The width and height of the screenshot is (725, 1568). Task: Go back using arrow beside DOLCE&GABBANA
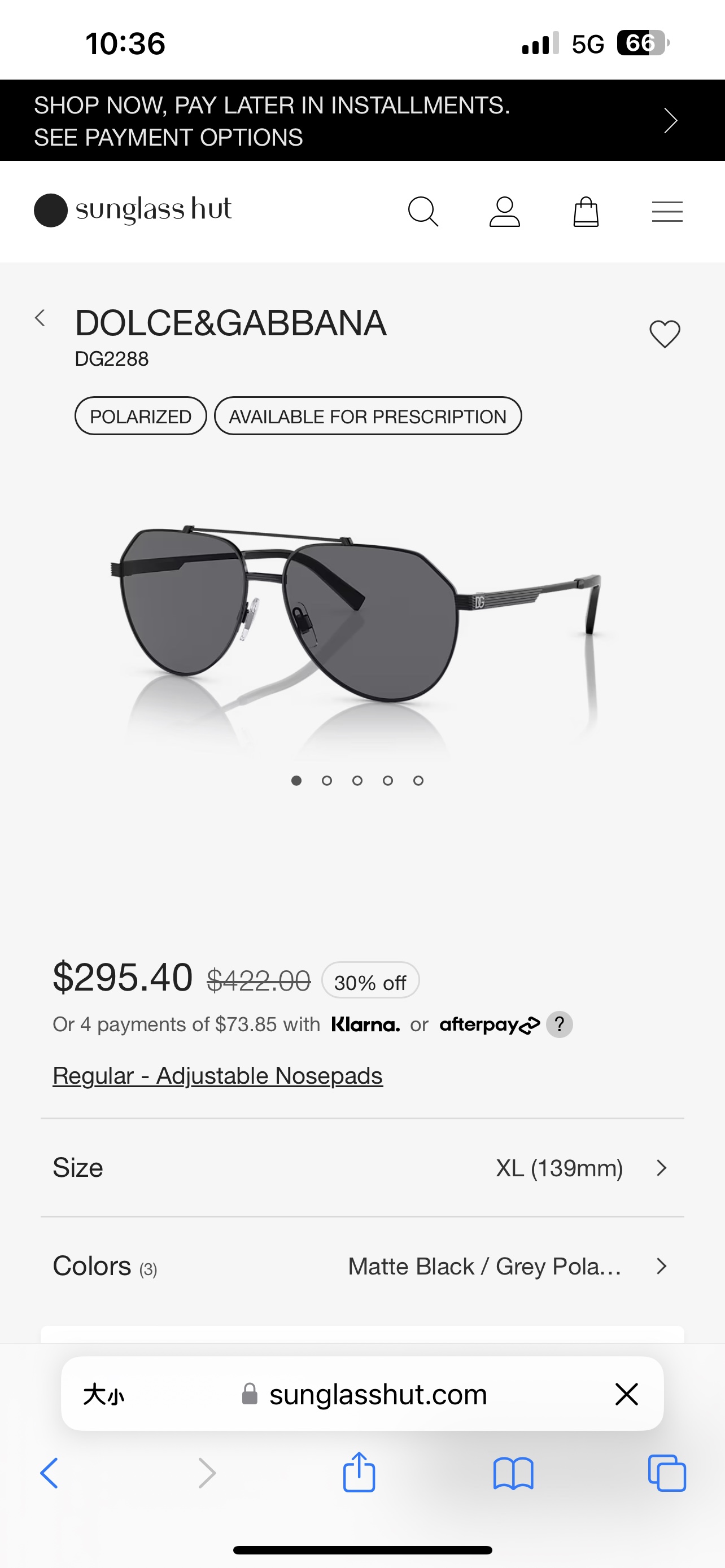pos(40,318)
